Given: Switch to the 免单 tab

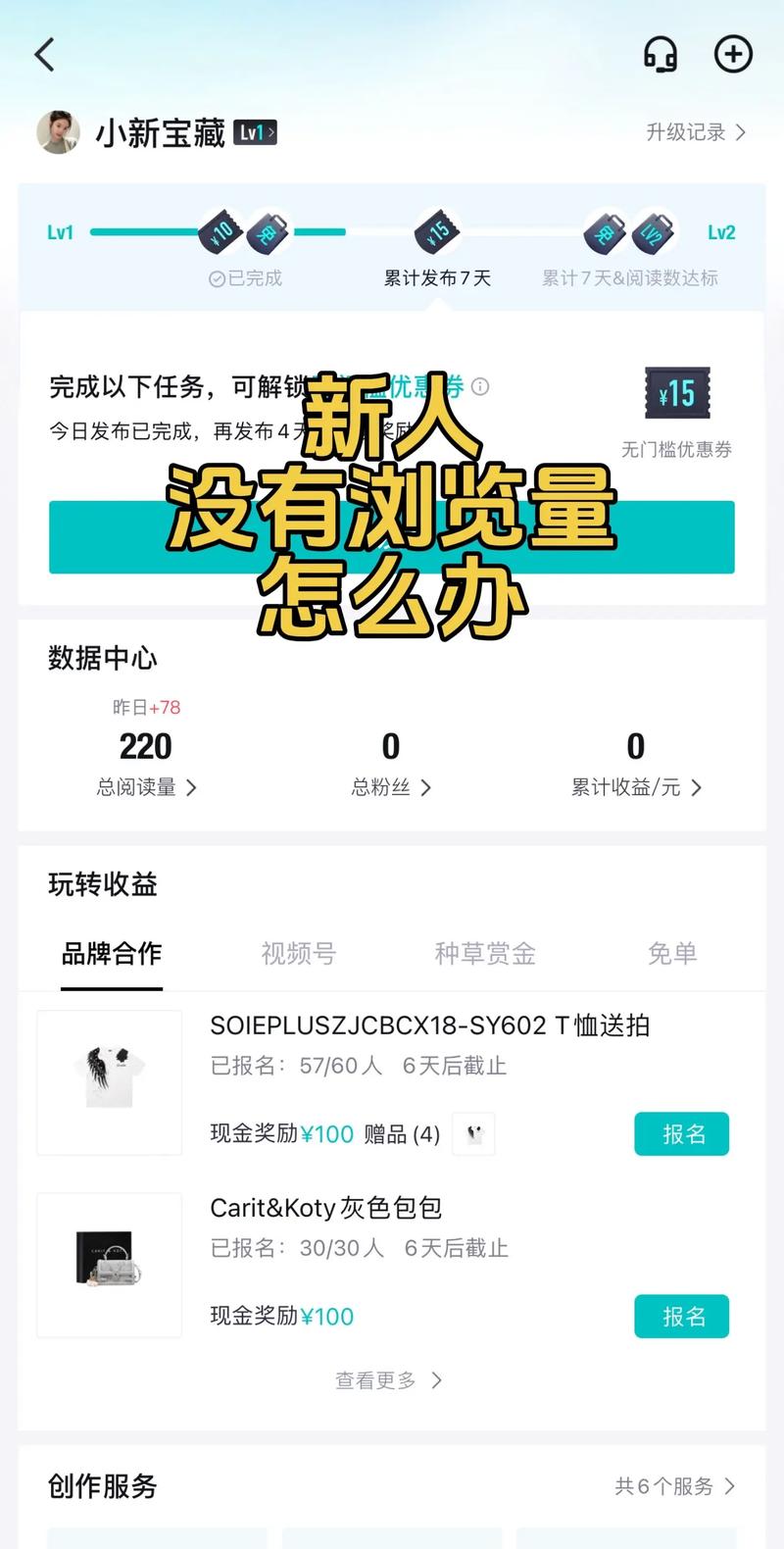Looking at the screenshot, I should tap(672, 954).
